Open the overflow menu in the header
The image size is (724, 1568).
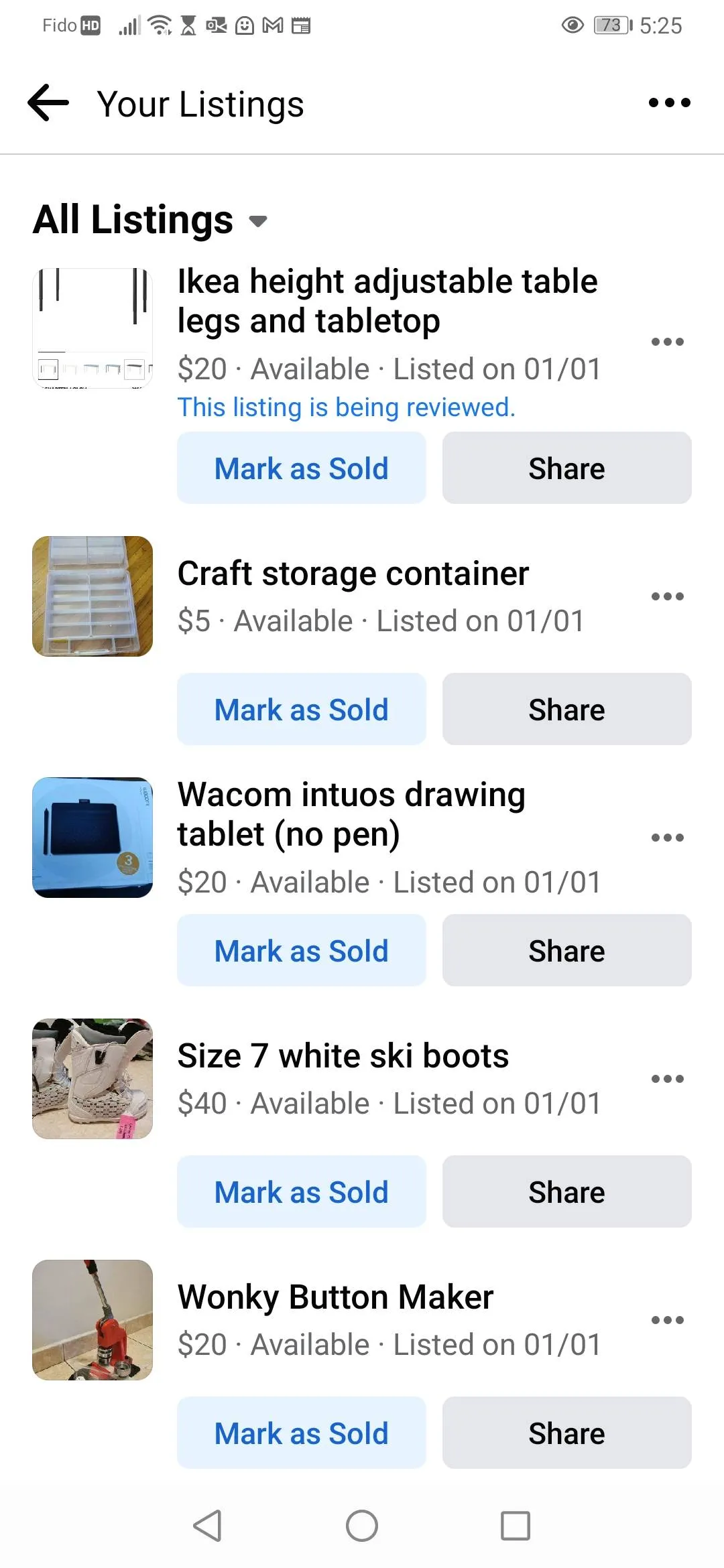pos(669,103)
